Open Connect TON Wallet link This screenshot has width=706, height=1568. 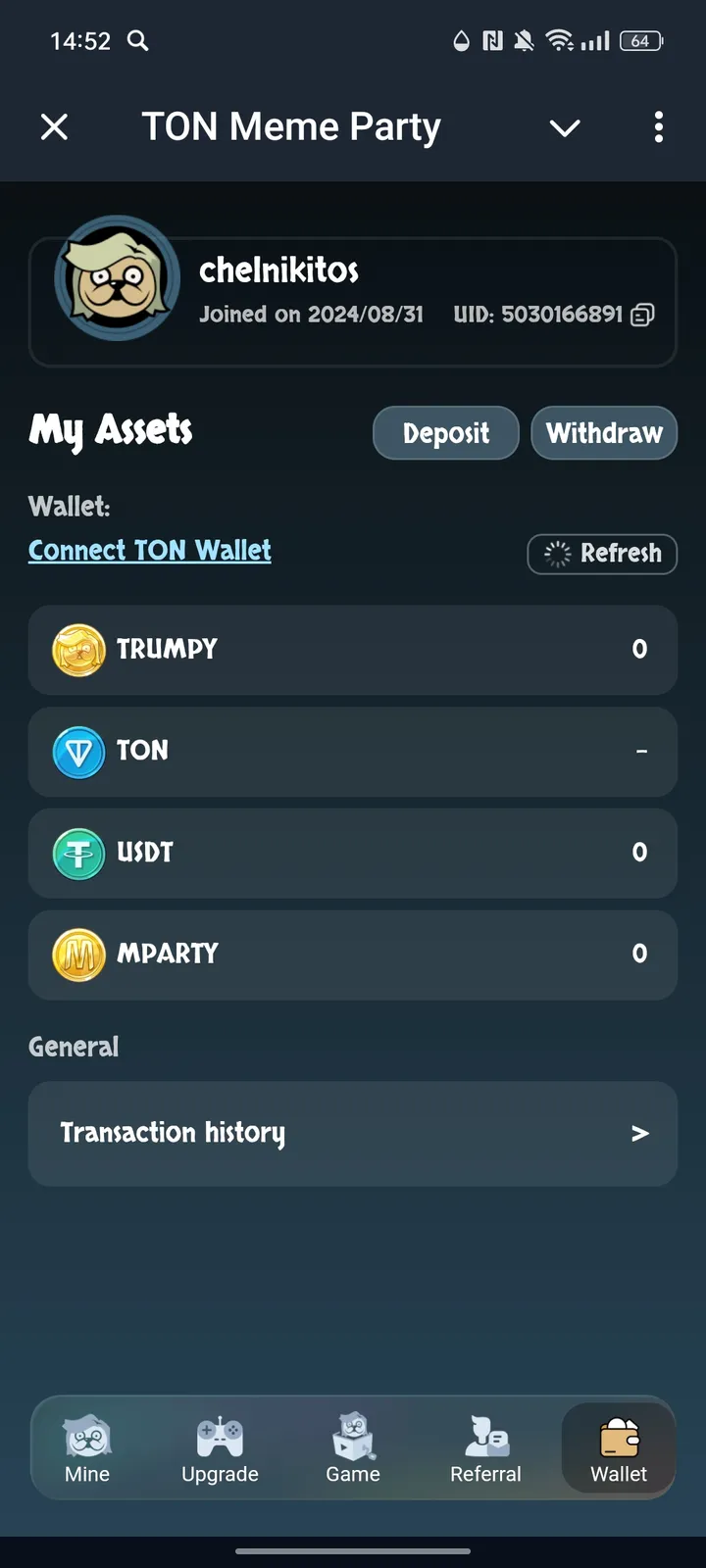pyautogui.click(x=149, y=550)
